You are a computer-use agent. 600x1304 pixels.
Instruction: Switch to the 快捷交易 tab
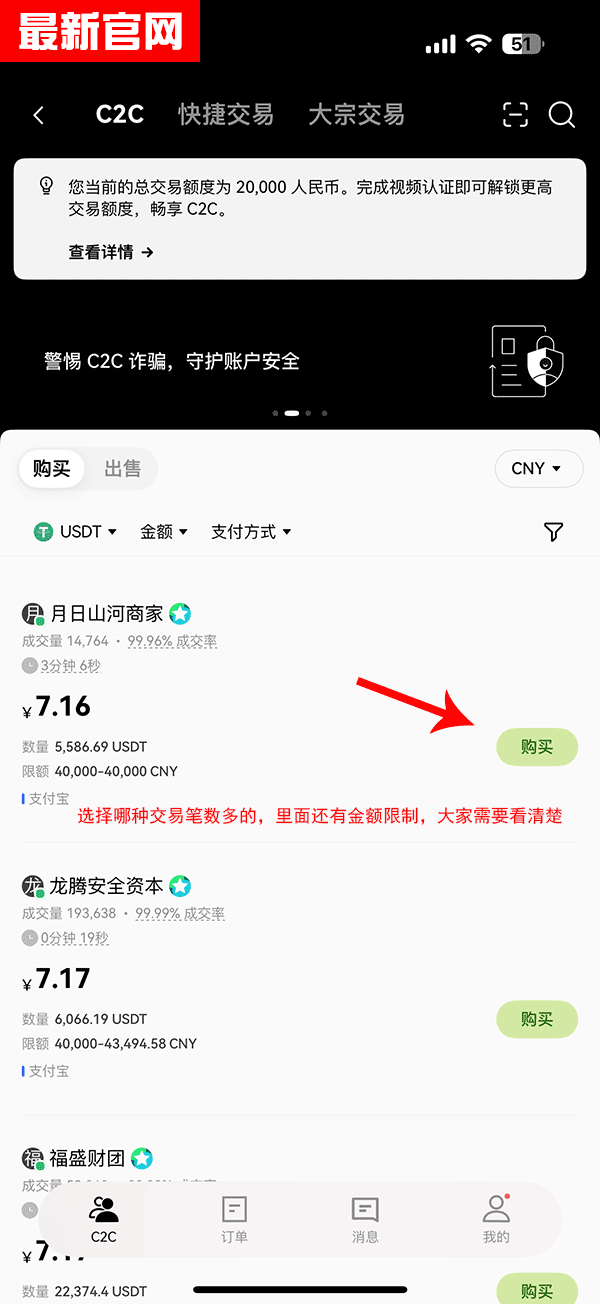click(226, 115)
